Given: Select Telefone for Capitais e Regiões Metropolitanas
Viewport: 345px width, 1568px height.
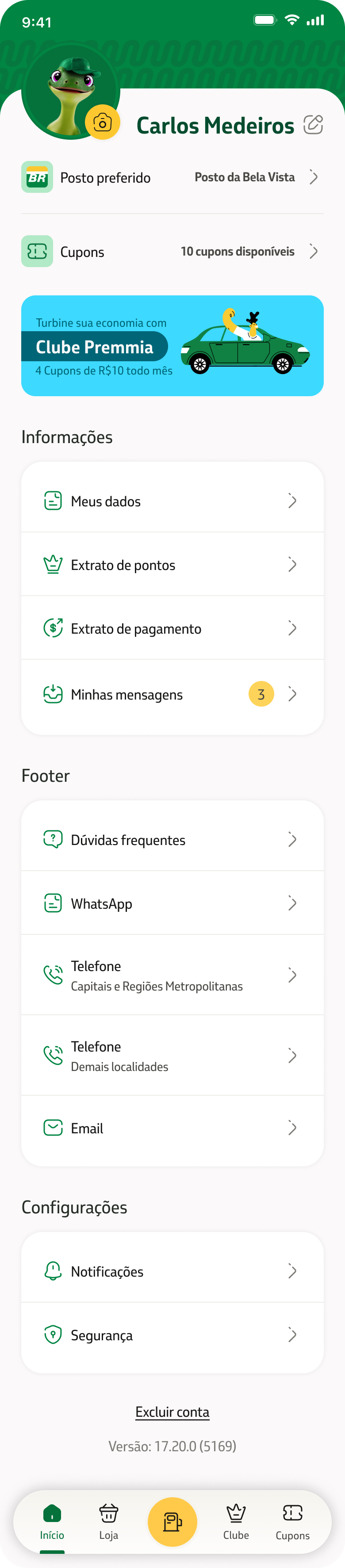Looking at the screenshot, I should [172, 975].
